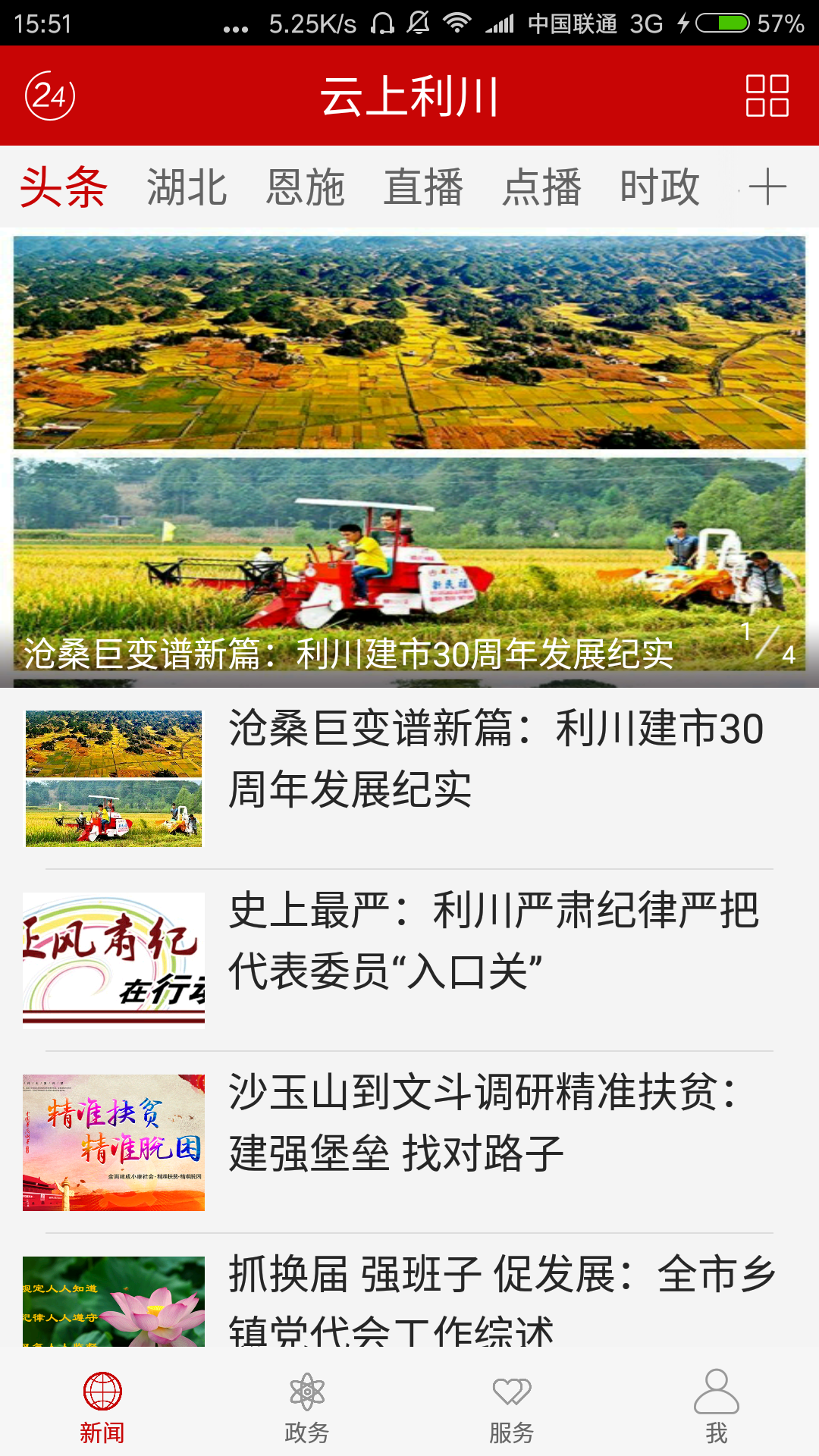Switch to the 湖北 tab
The width and height of the screenshot is (819, 1456).
(187, 187)
